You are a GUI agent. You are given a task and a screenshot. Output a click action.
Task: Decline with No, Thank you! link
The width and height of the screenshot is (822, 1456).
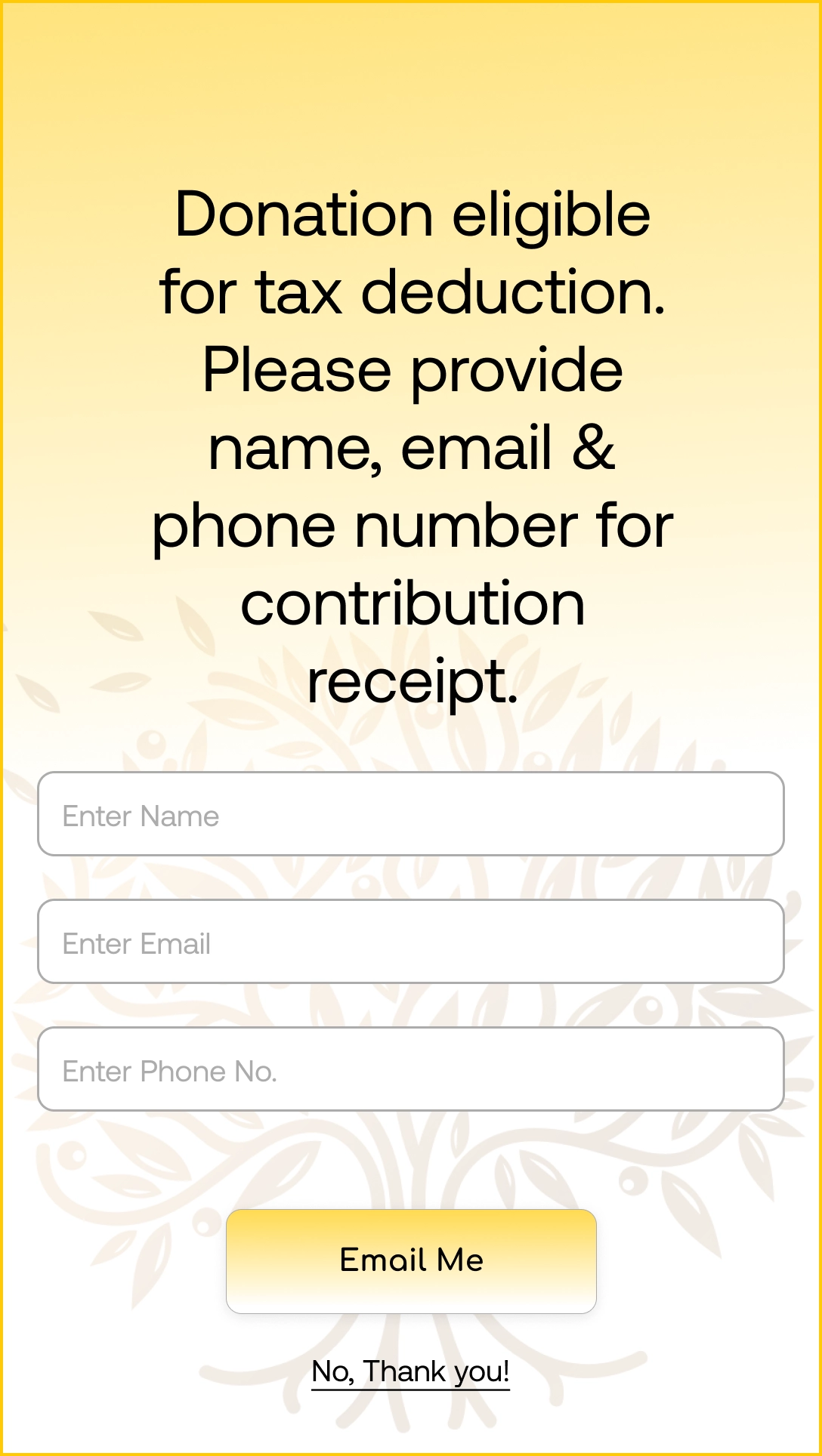410,1371
